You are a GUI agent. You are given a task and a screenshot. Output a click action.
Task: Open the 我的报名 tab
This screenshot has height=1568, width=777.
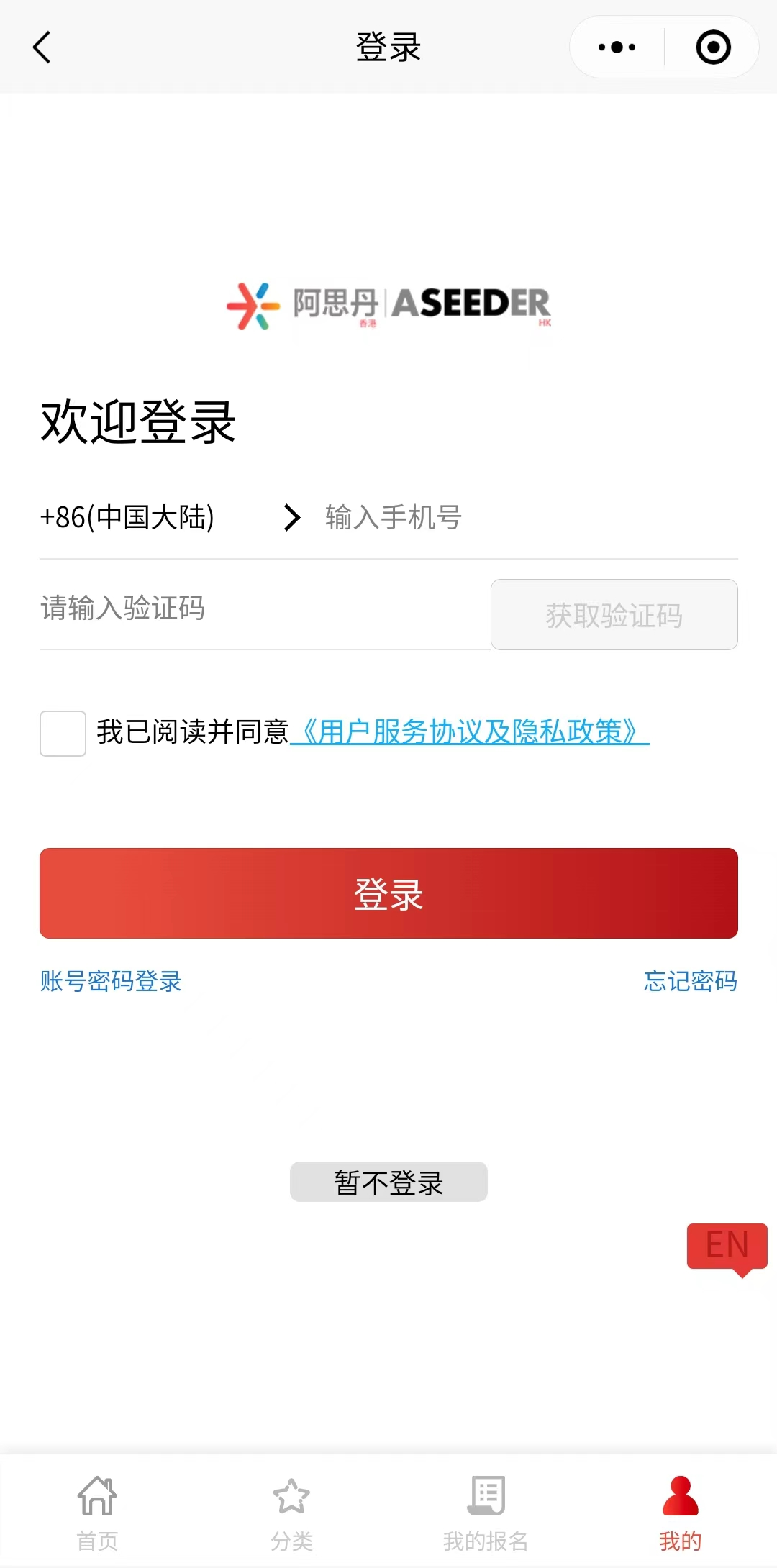coord(486,1512)
